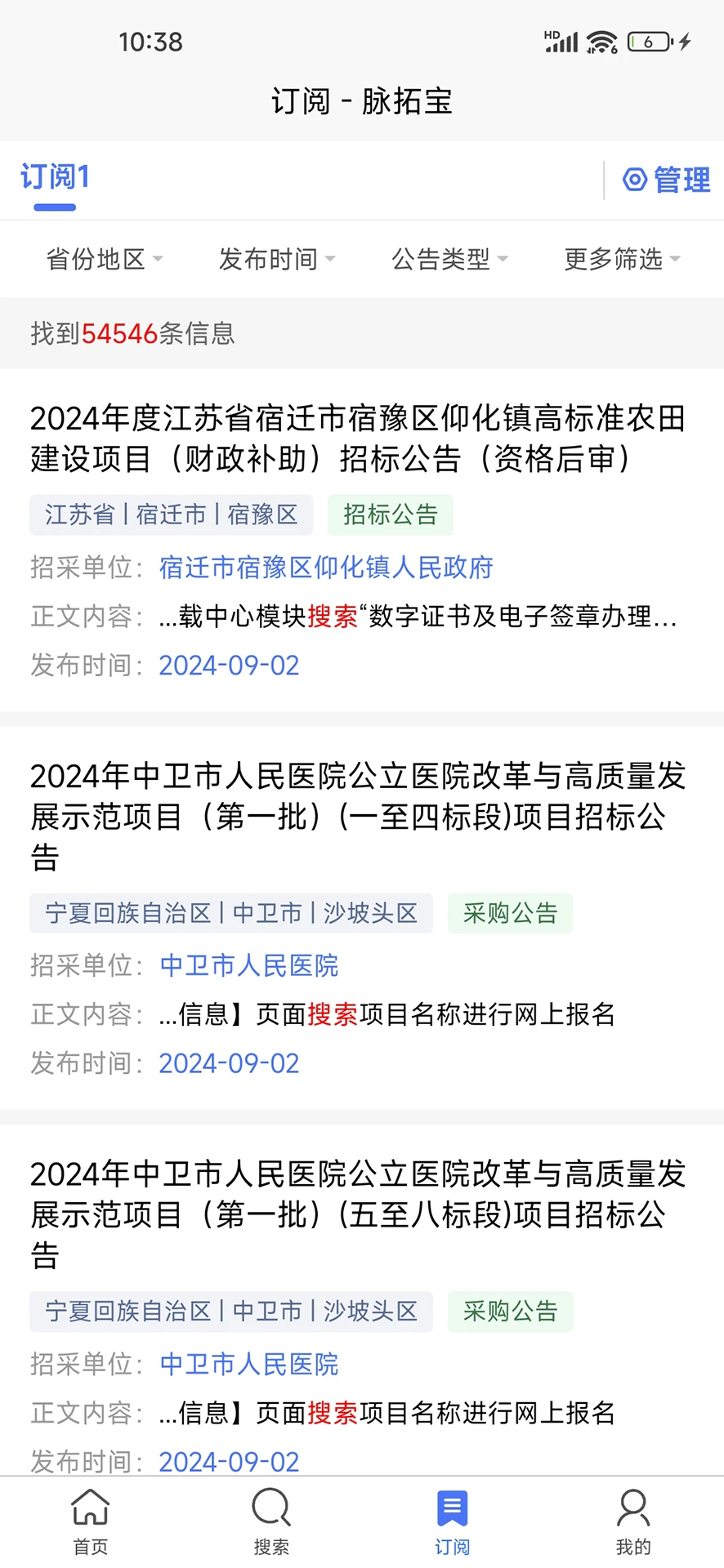This screenshot has width=724, height=1568.
Task: Open the 五至八标段 hospital tender notice
Action: coord(357,1214)
